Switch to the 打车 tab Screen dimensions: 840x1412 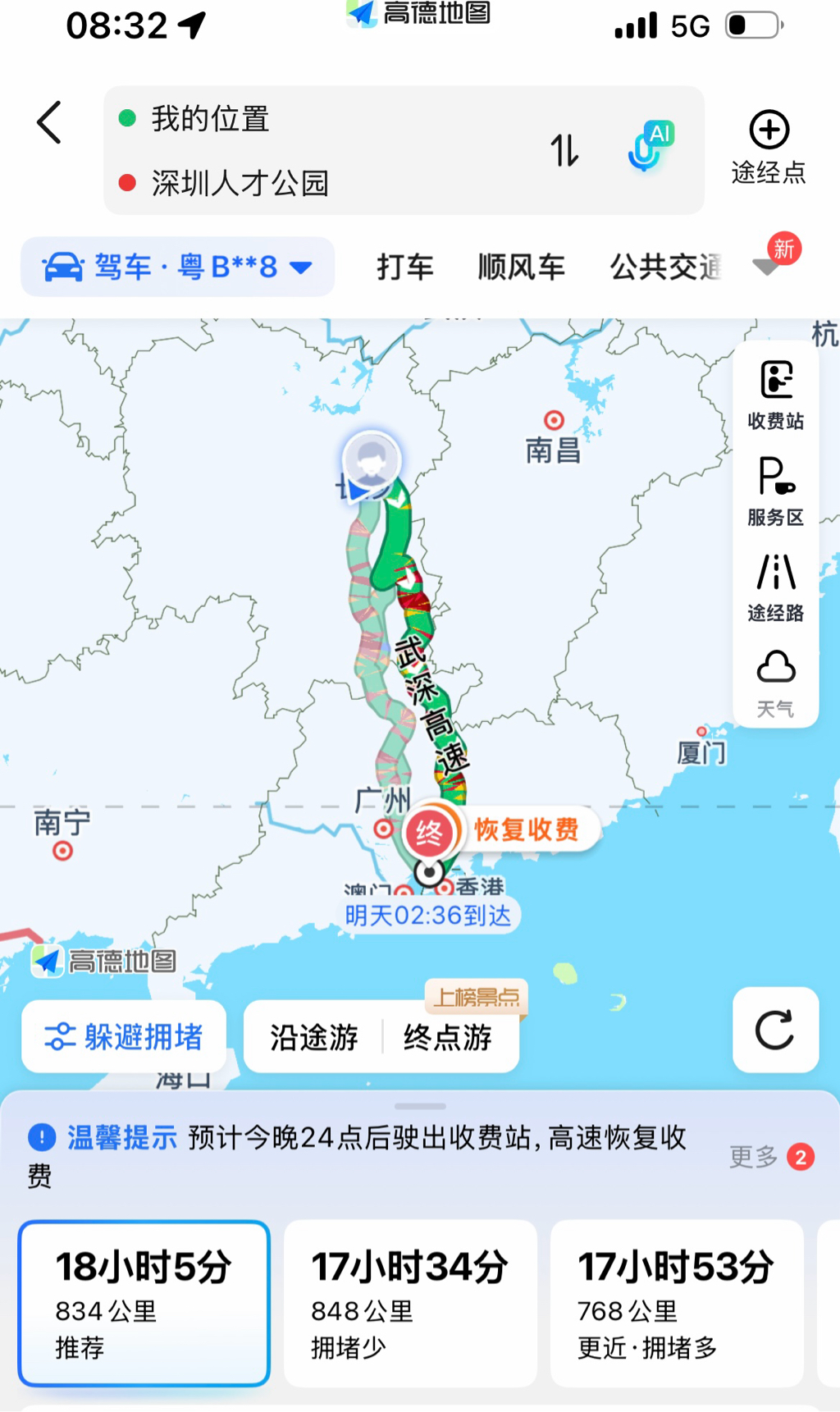tap(405, 267)
